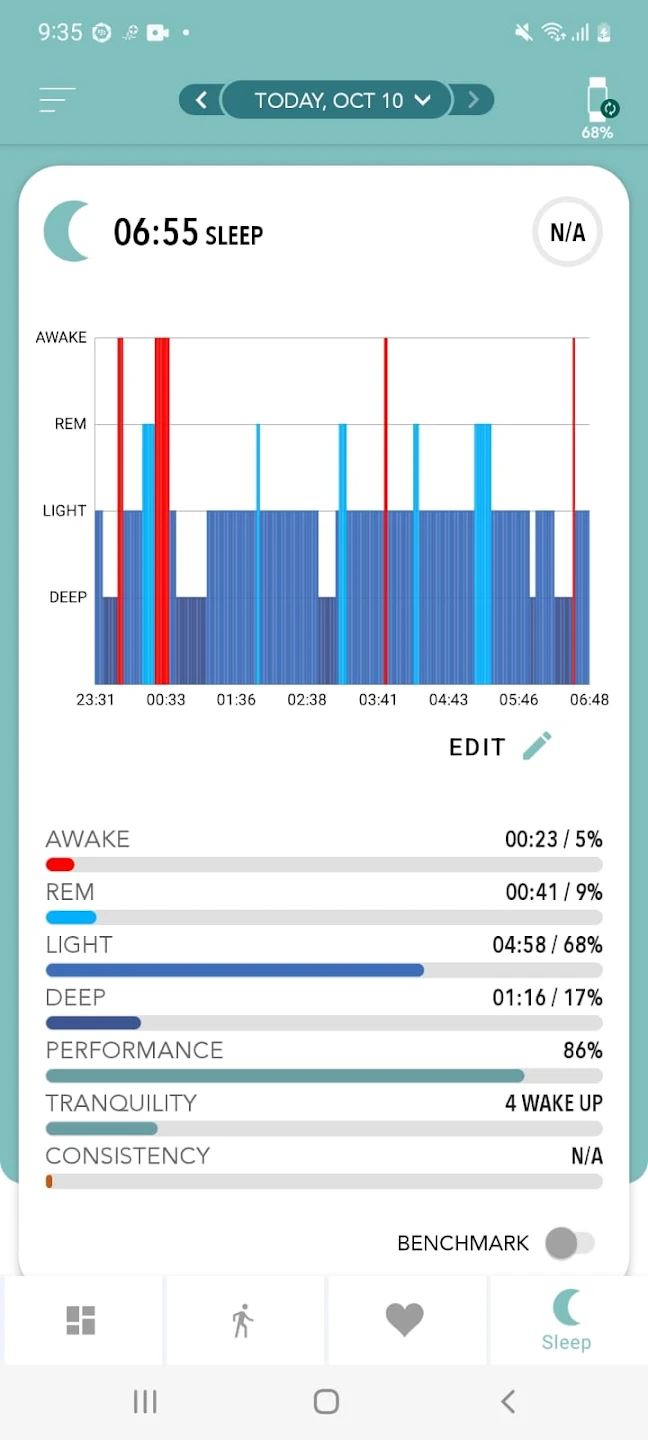Open the Today, Oct 10 date picker
Image resolution: width=648 pixels, height=1440 pixels.
tap(337, 100)
